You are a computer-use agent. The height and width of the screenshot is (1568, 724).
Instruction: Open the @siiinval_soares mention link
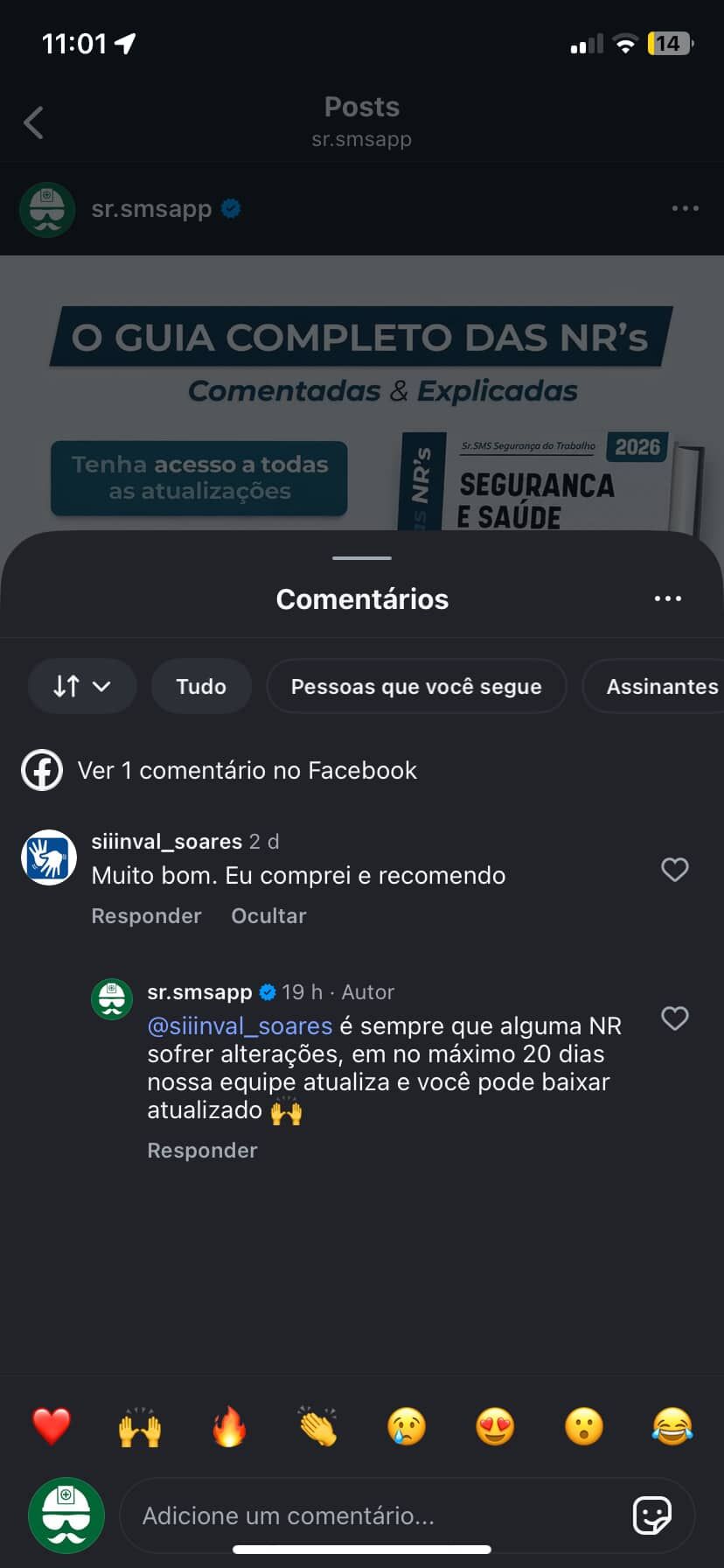point(240,1025)
